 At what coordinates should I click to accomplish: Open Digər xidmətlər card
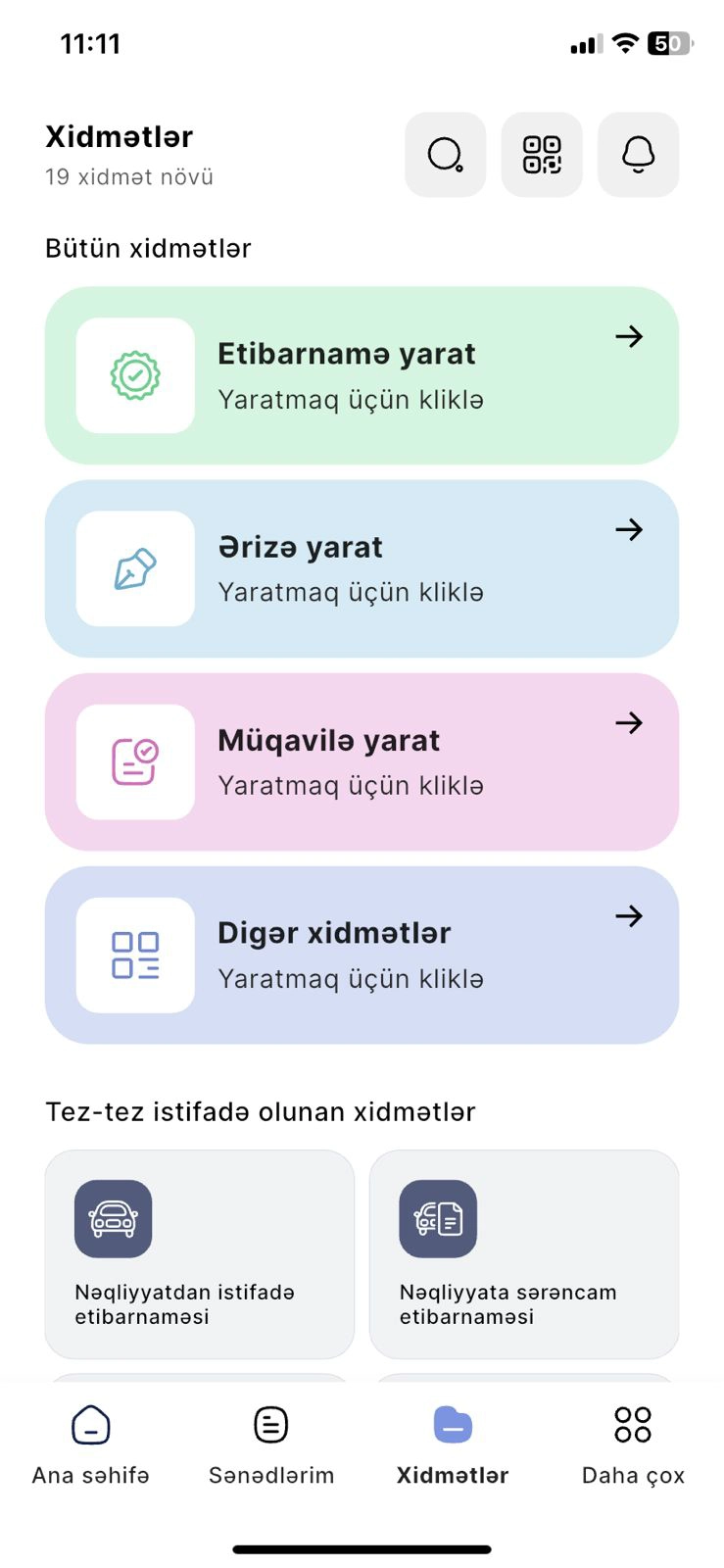pos(362,955)
